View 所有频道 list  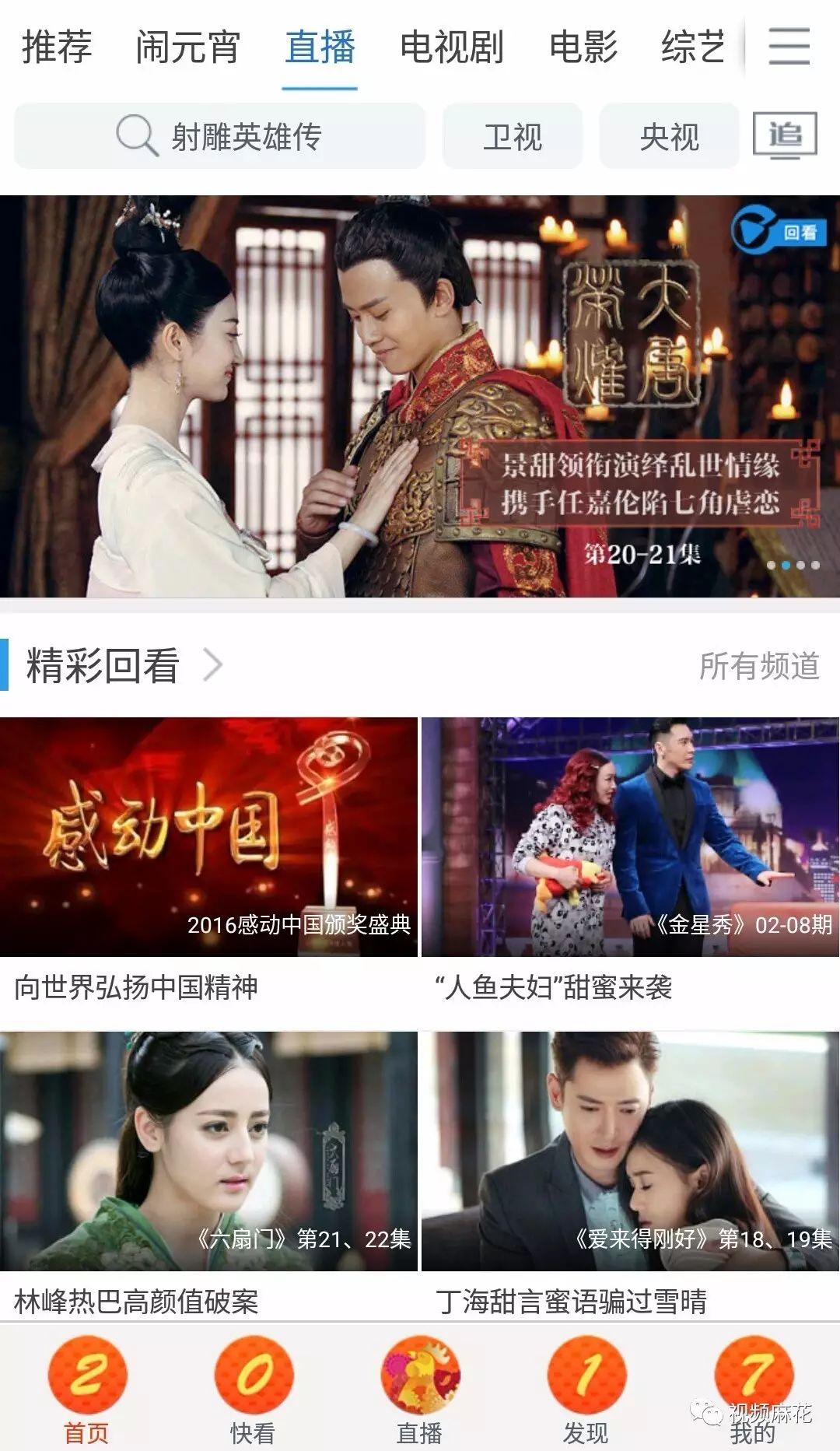[x=759, y=666]
